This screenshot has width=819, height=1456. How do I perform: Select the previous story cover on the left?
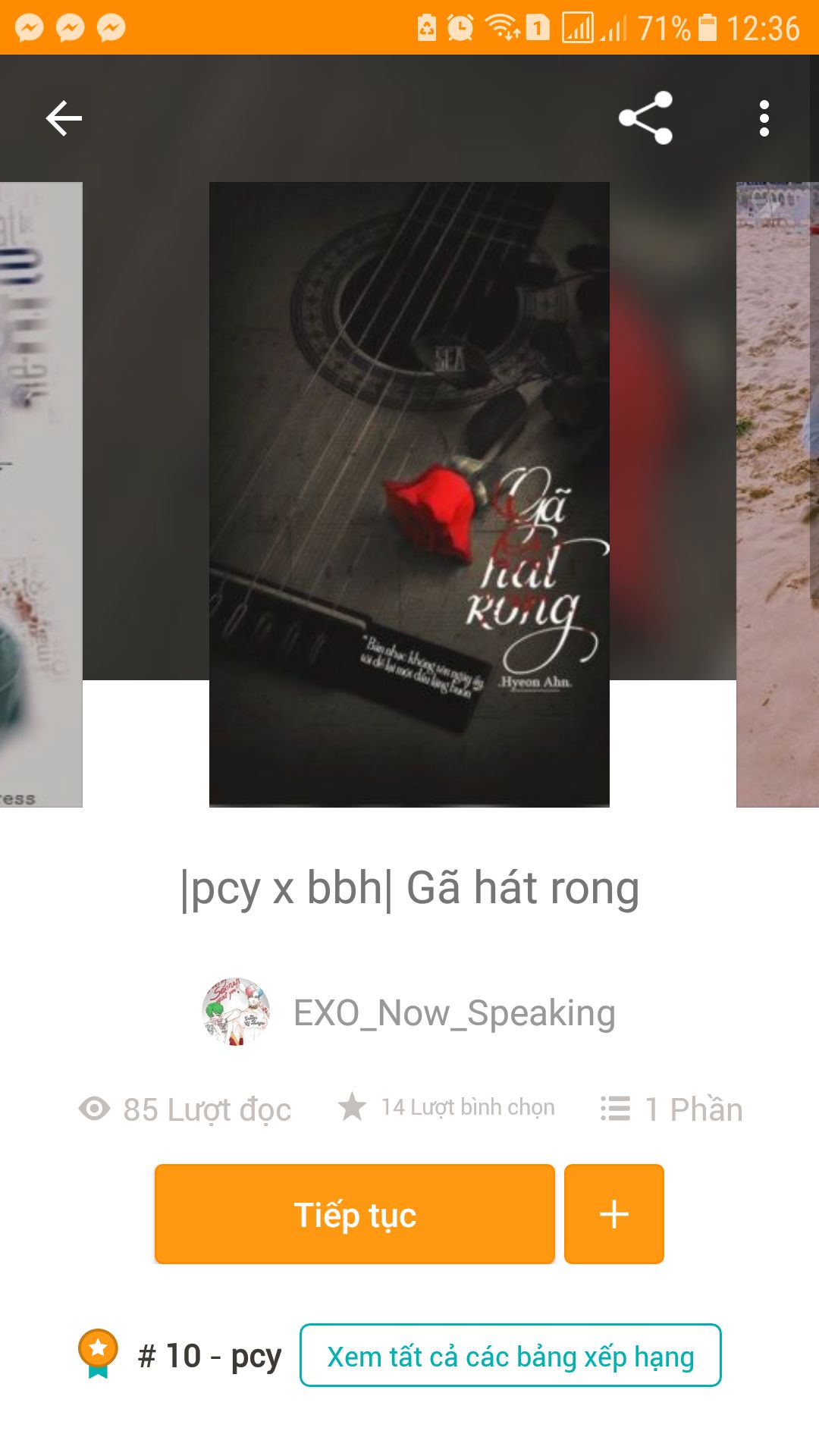[x=41, y=494]
